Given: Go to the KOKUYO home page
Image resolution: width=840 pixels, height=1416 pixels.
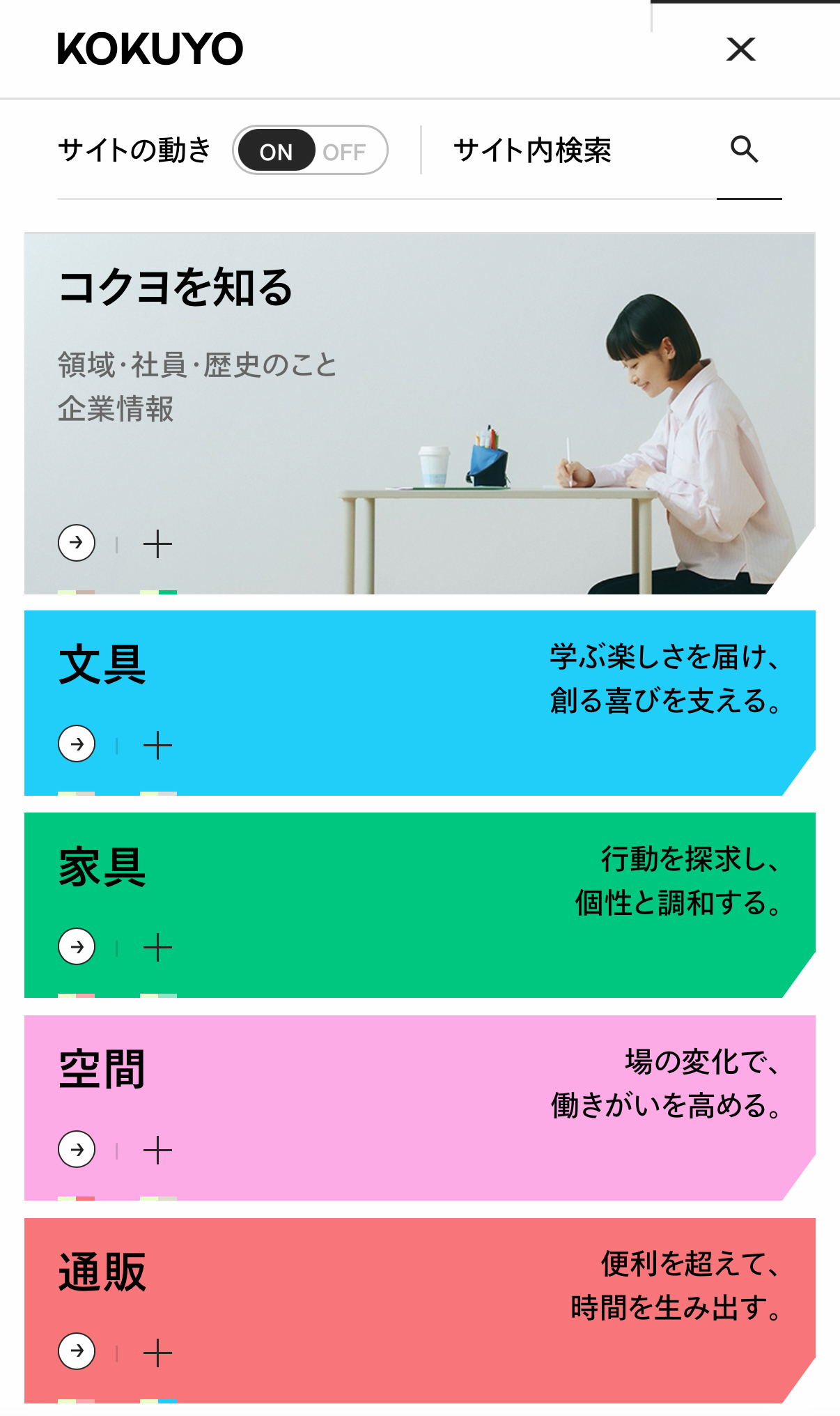Looking at the screenshot, I should point(150,49).
